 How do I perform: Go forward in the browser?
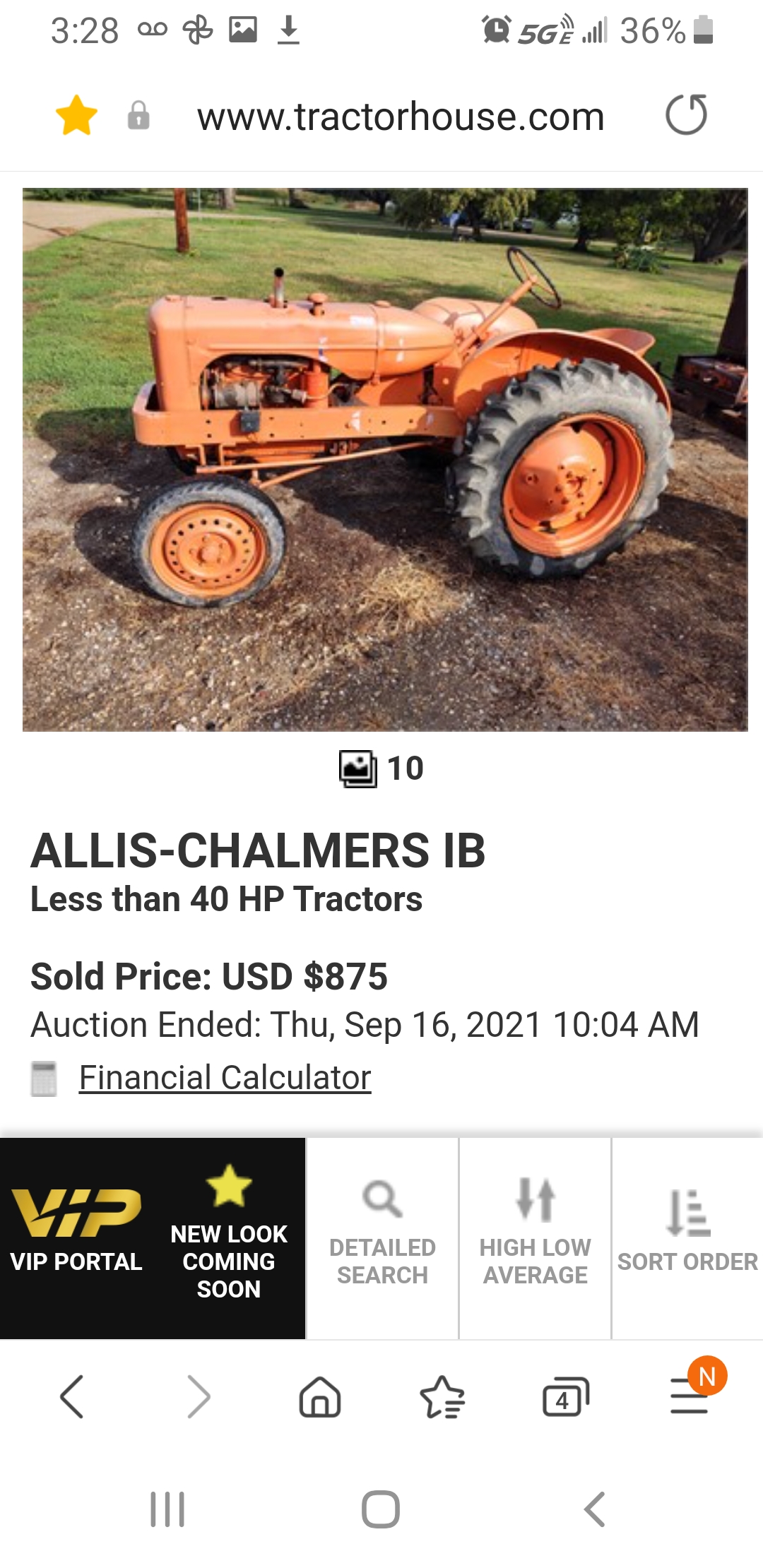[199, 1397]
